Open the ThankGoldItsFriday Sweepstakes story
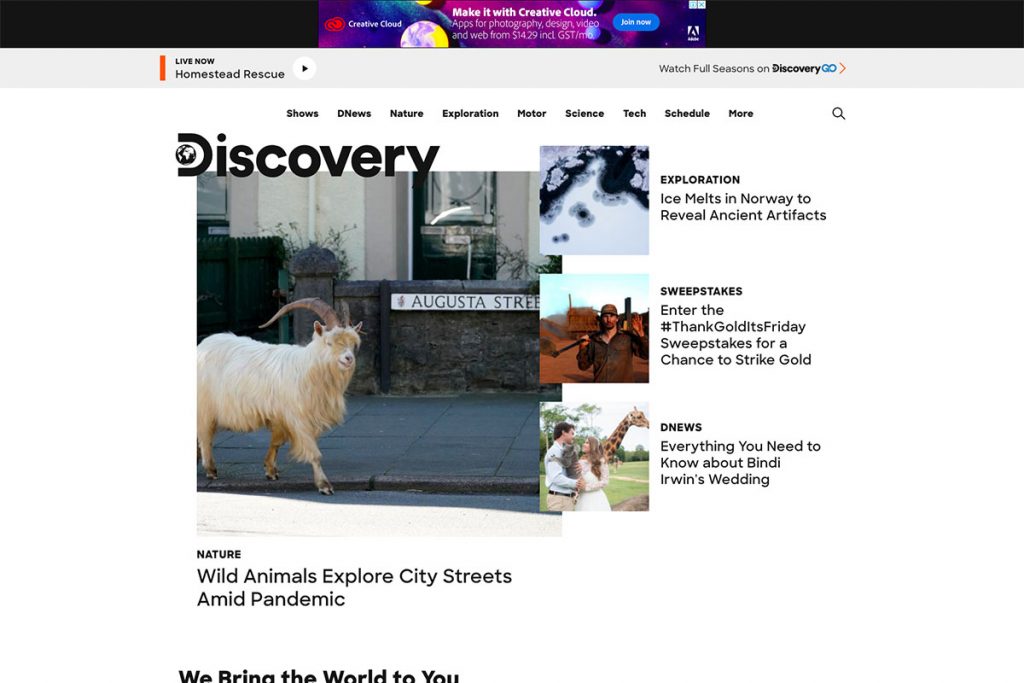The width and height of the screenshot is (1024, 683). [735, 335]
